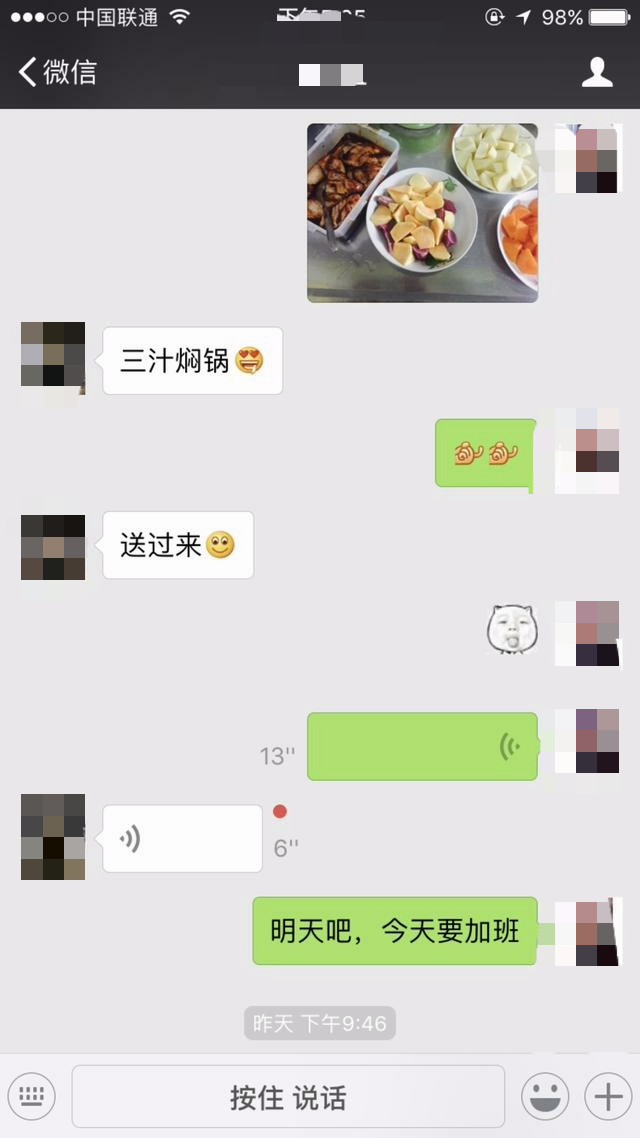Open the food photo message
The image size is (640, 1138).
point(422,212)
